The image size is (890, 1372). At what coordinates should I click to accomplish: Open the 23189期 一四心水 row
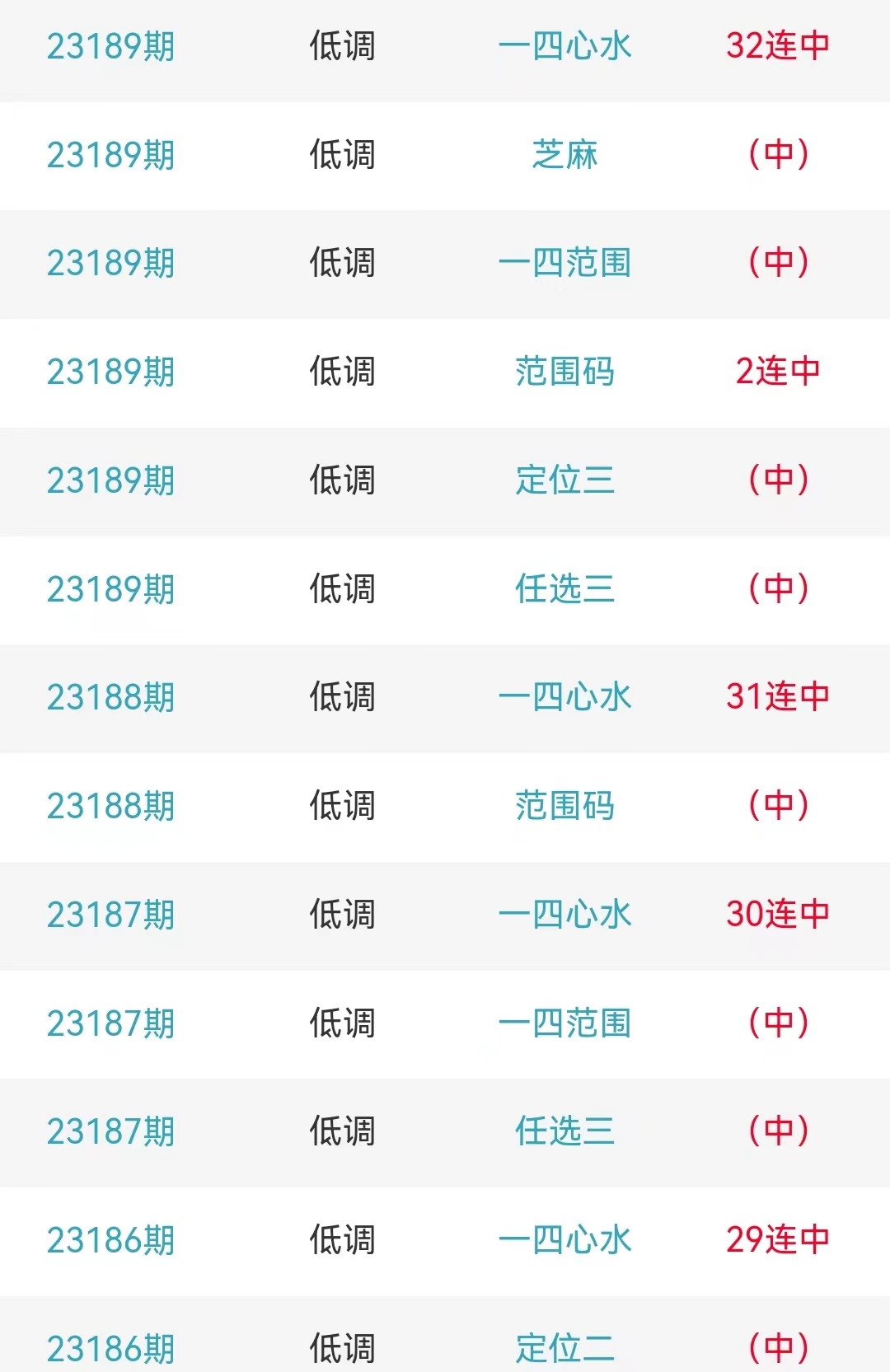tap(564, 46)
